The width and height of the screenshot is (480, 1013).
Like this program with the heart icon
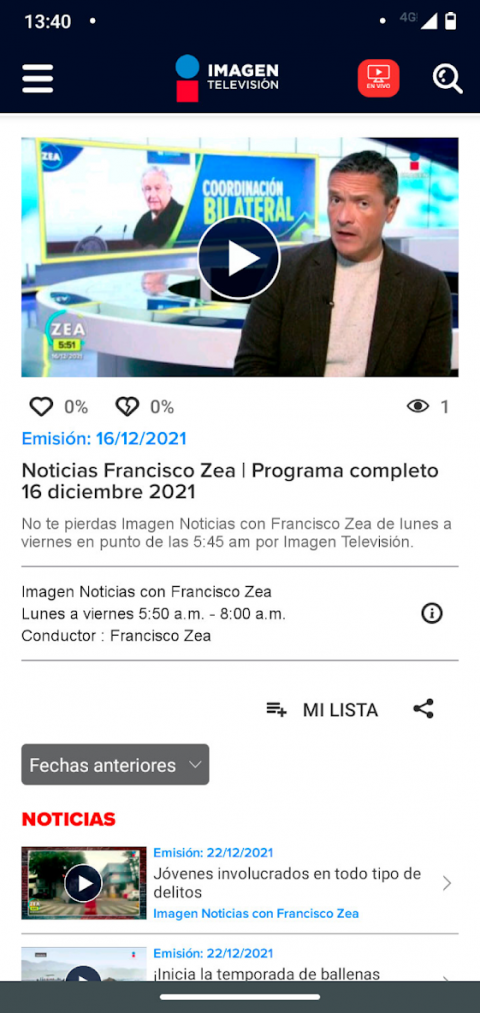coord(41,406)
